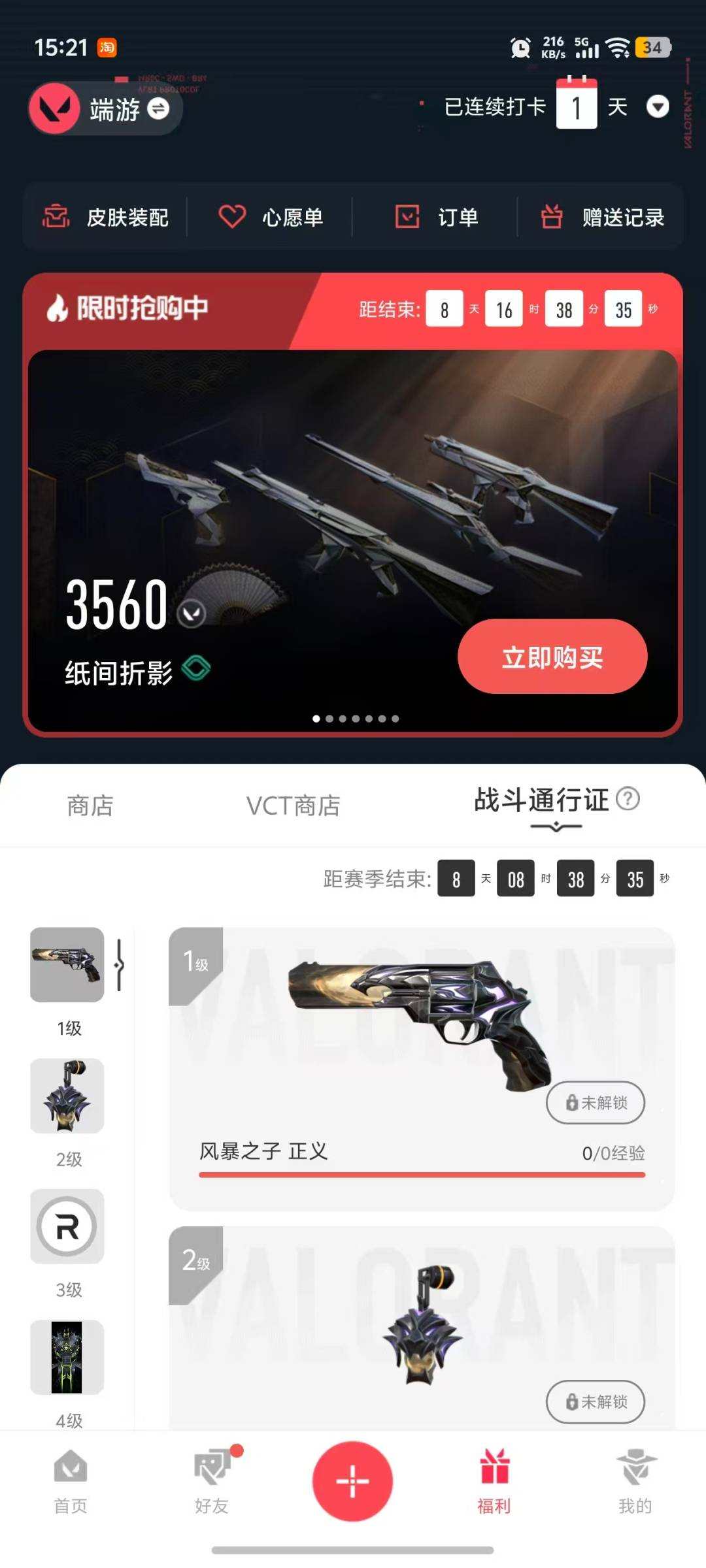Tap the red experience progress bar
Screen dimensions: 706x1568
(x=424, y=1174)
